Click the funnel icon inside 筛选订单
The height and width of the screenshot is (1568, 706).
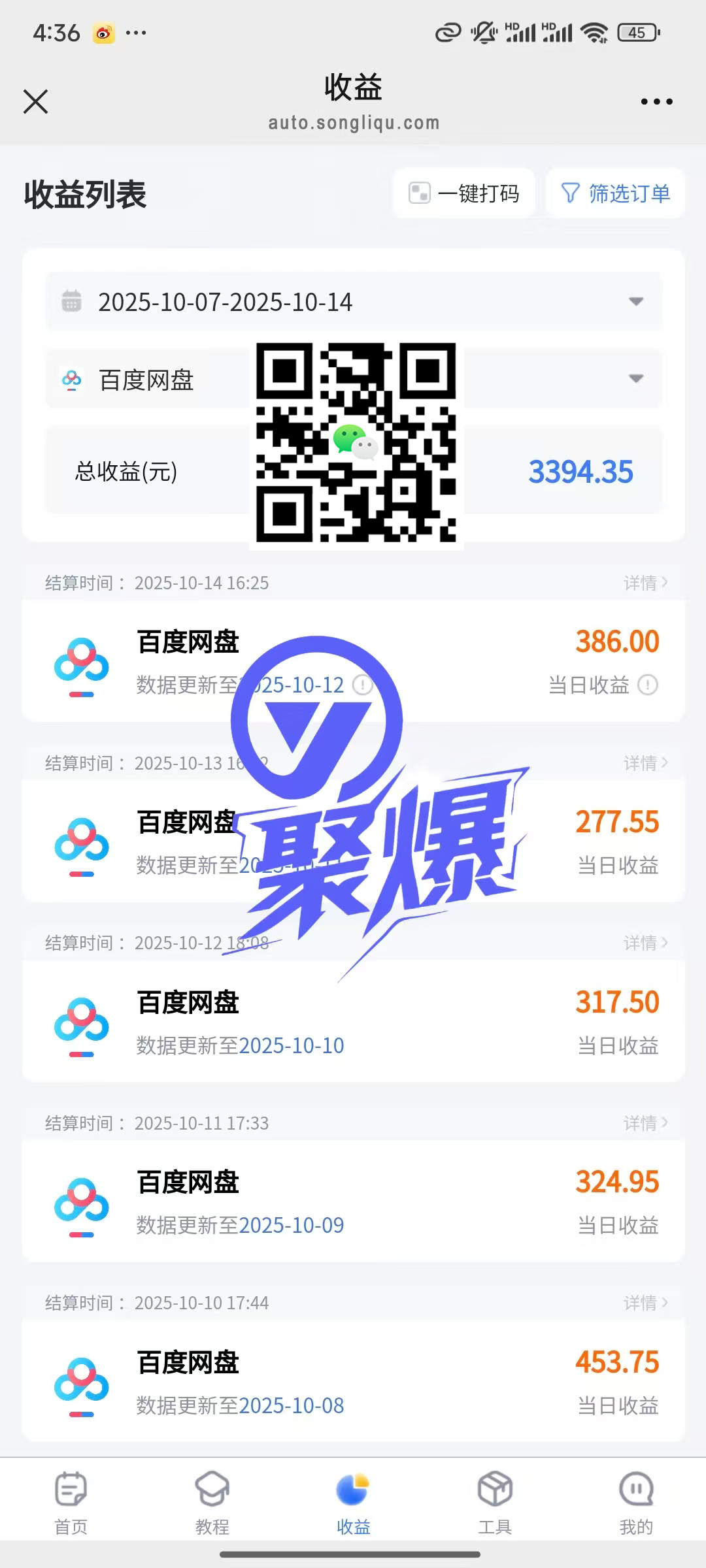coord(570,193)
